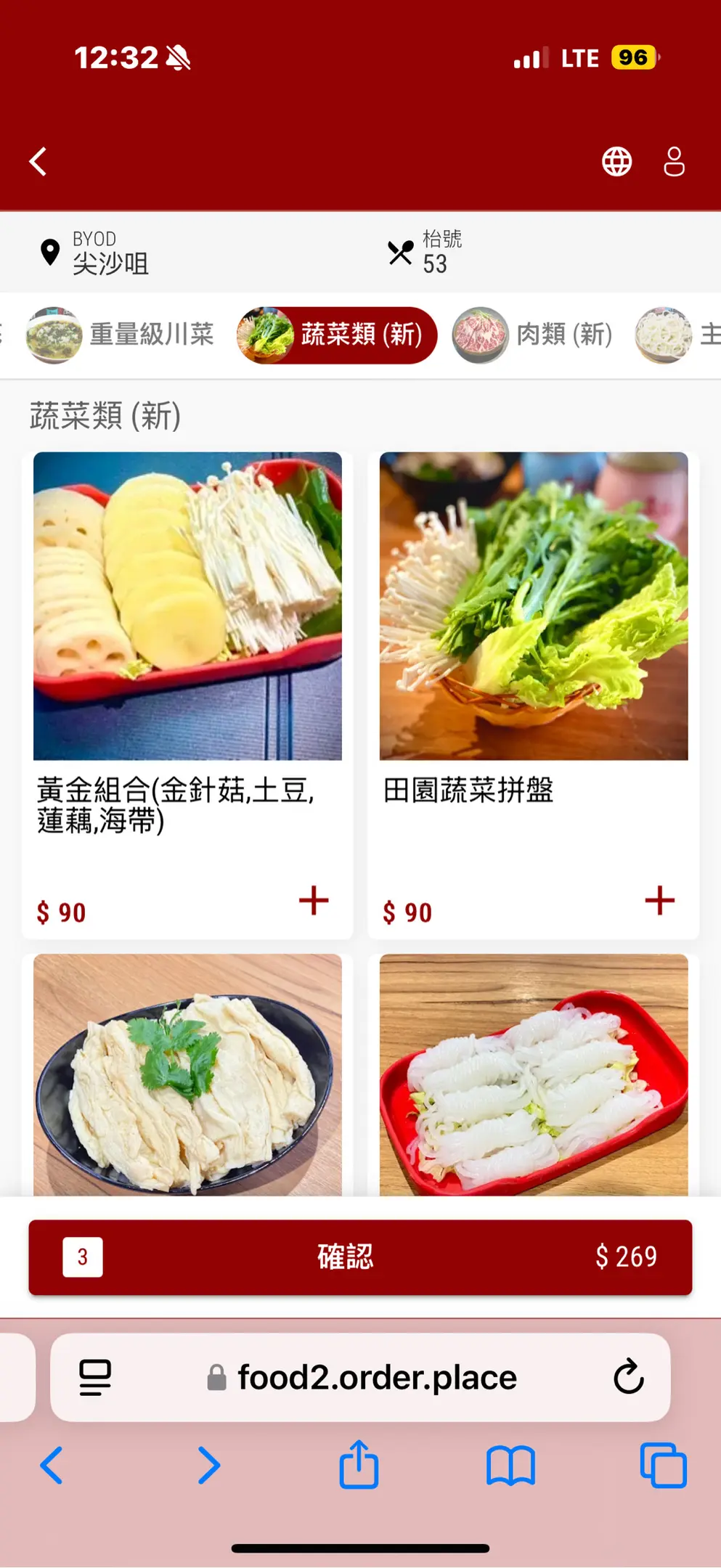Viewport: 721px width, 1568px height.
Task: Select the 蔬菜類 (新) category tab
Action: [337, 335]
